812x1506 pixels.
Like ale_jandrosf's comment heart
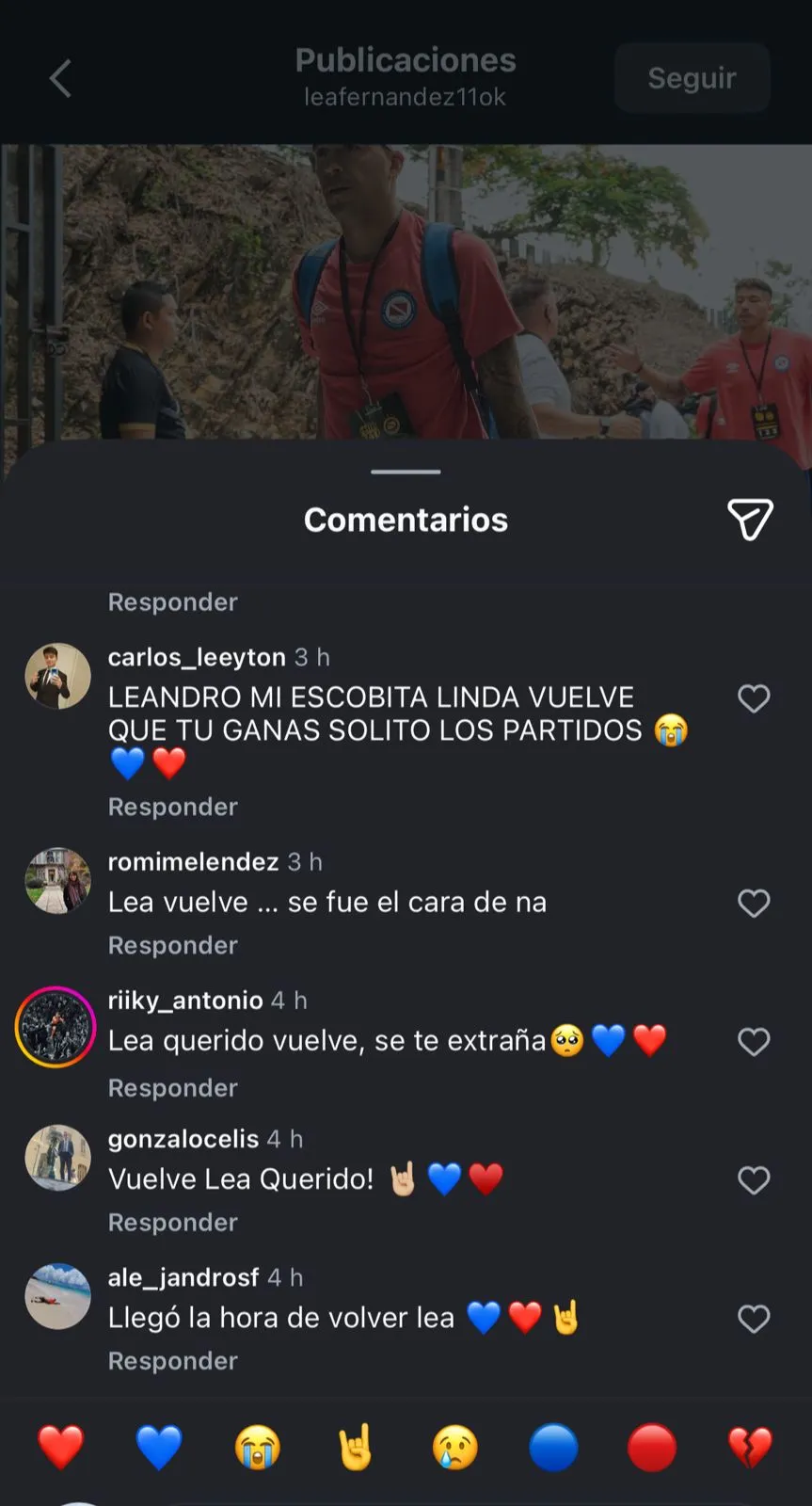[x=754, y=1318]
